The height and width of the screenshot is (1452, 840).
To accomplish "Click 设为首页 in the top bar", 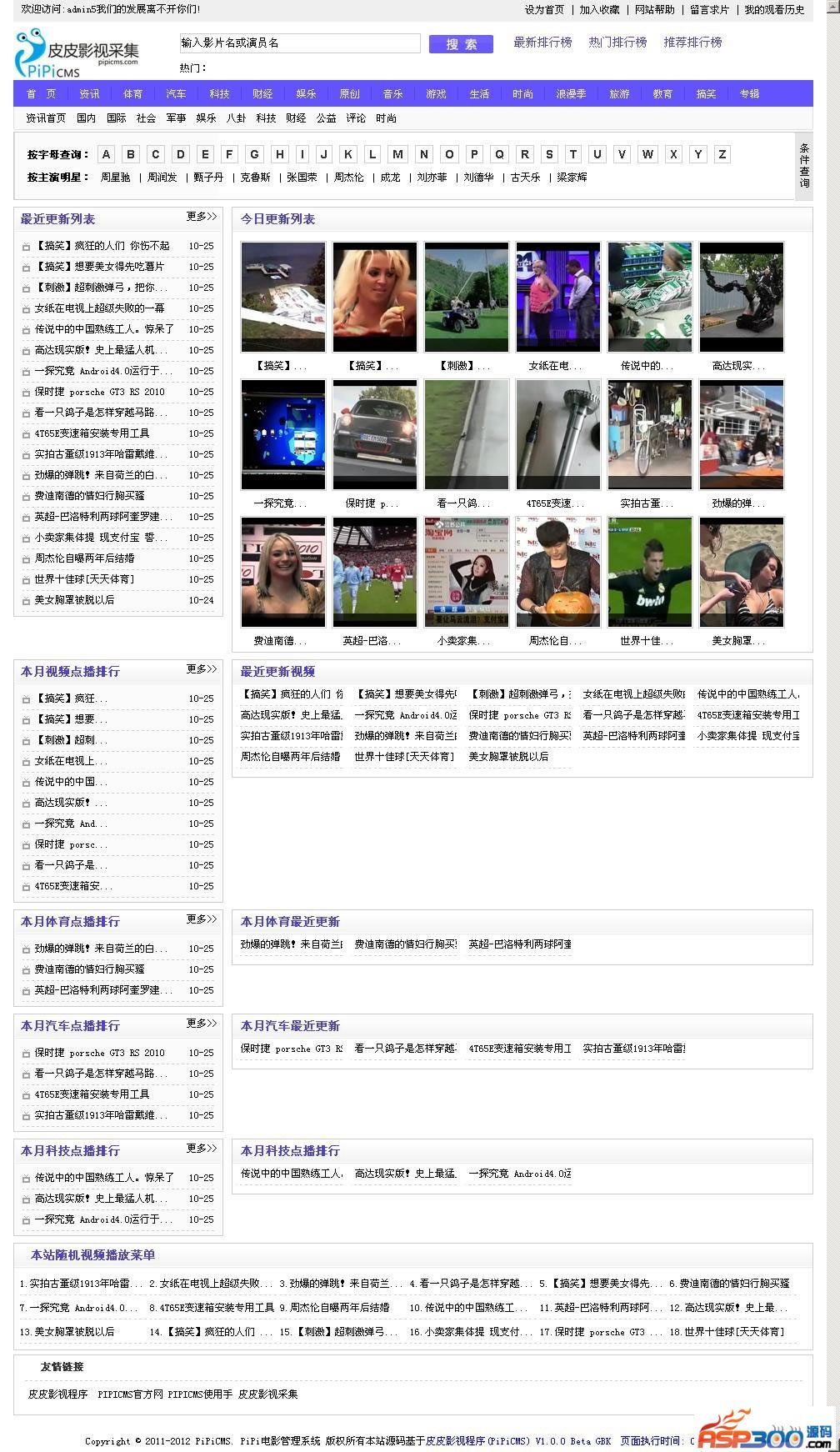I will click(x=544, y=10).
